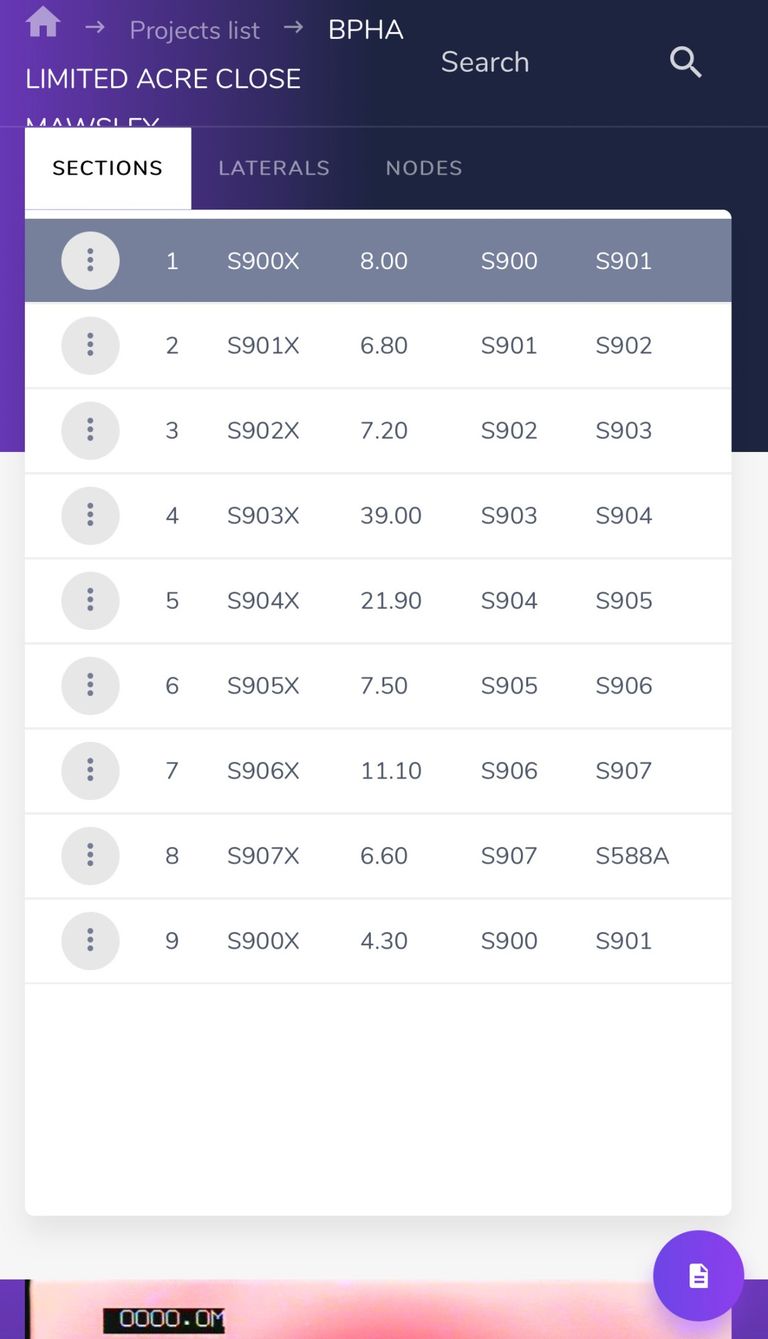The image size is (768, 1339).
Task: Open options menu for section 2 S901X
Action: 90,346
